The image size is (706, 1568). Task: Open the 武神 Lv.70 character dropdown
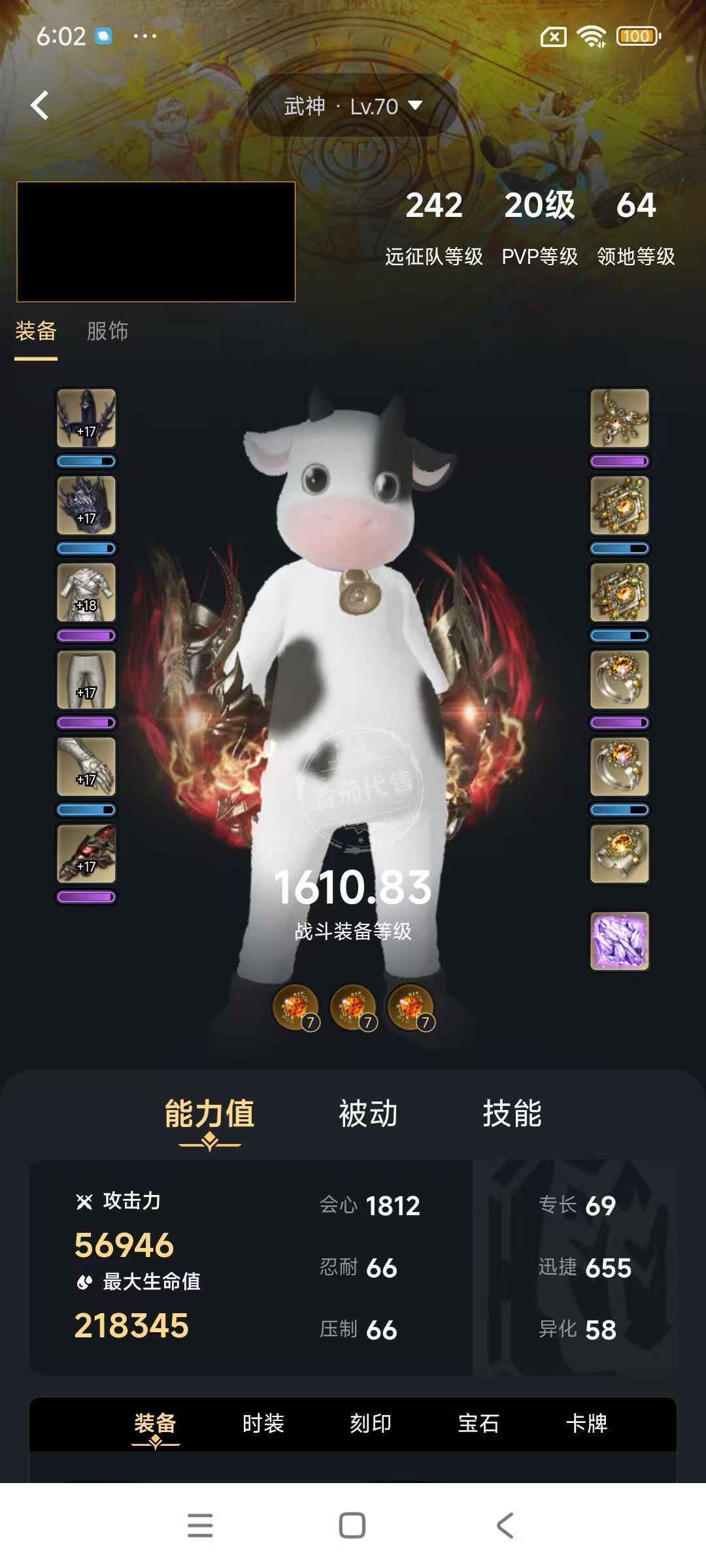[352, 106]
